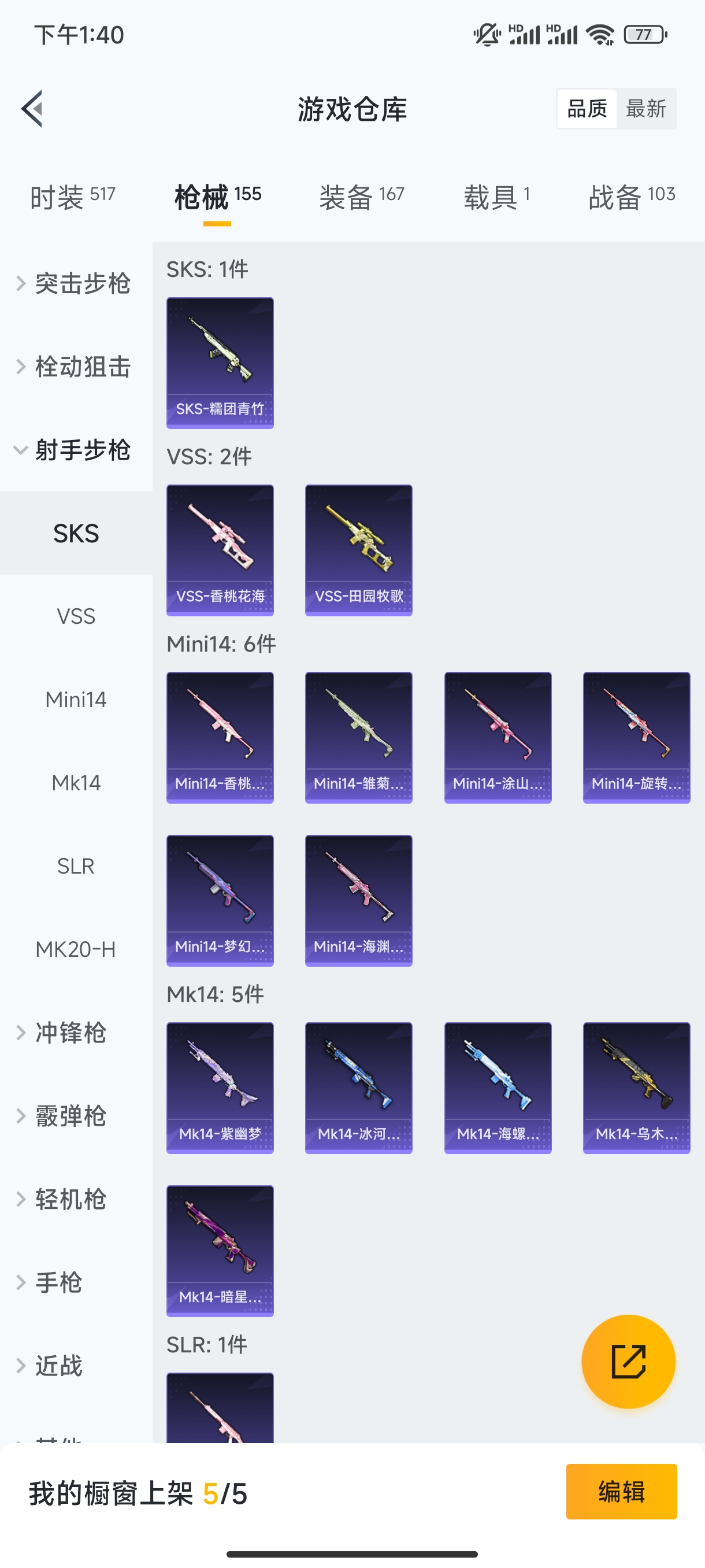Image resolution: width=705 pixels, height=1568 pixels.
Task: Open the VSS-田园牧歌 skin
Action: 359,550
